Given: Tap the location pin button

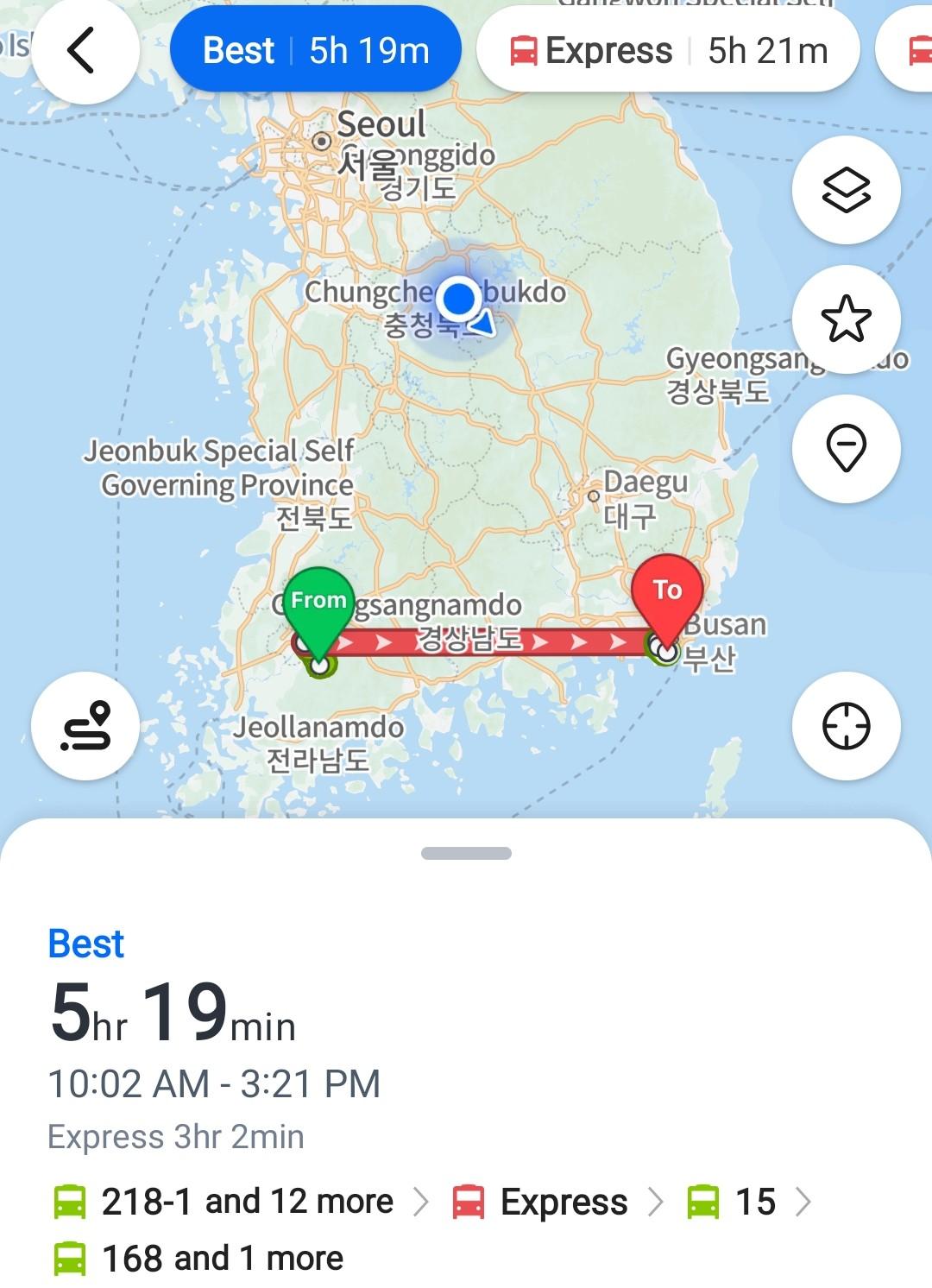Looking at the screenshot, I should 846,448.
